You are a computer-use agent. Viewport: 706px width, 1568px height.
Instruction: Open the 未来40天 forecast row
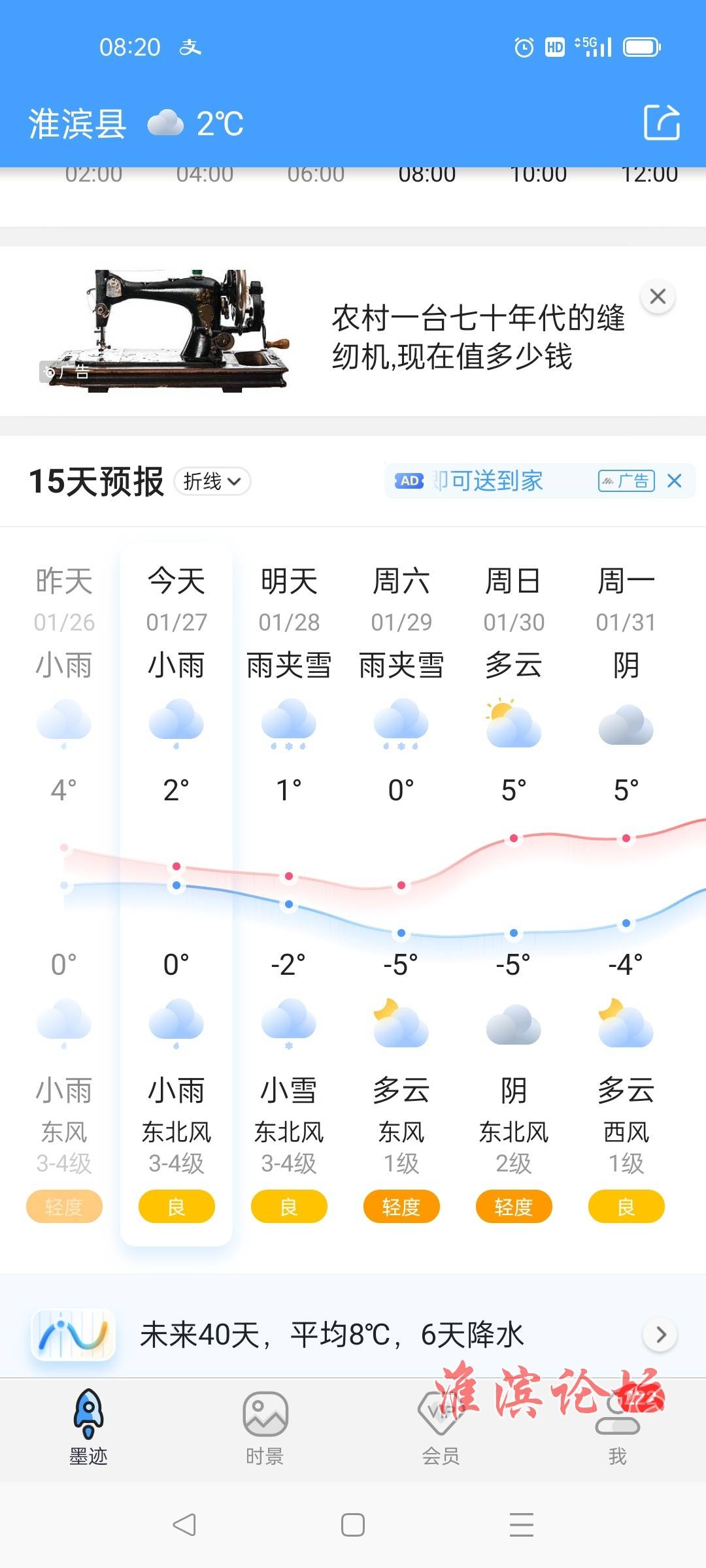tap(353, 1334)
